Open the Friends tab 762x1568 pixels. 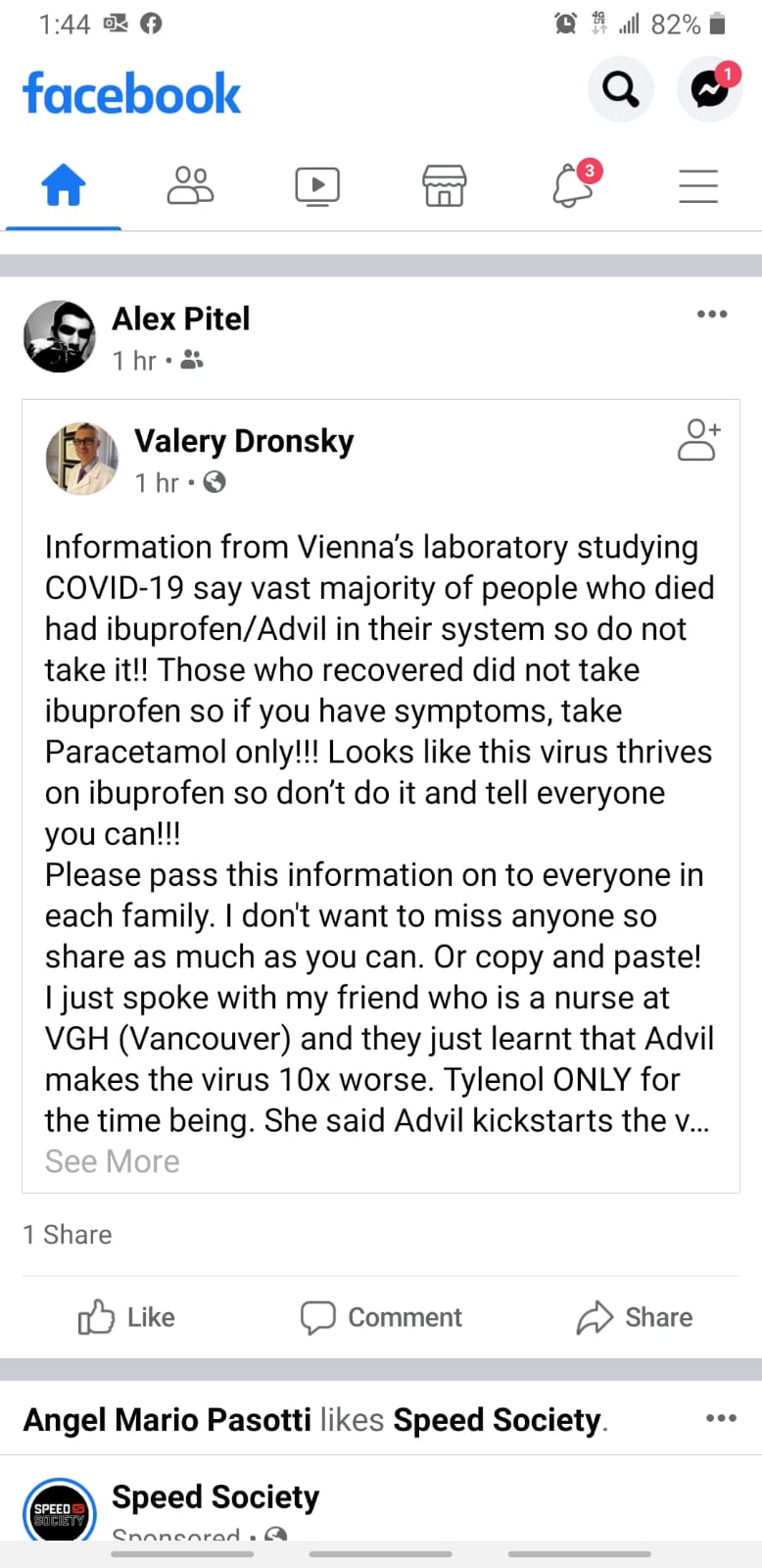click(x=190, y=185)
